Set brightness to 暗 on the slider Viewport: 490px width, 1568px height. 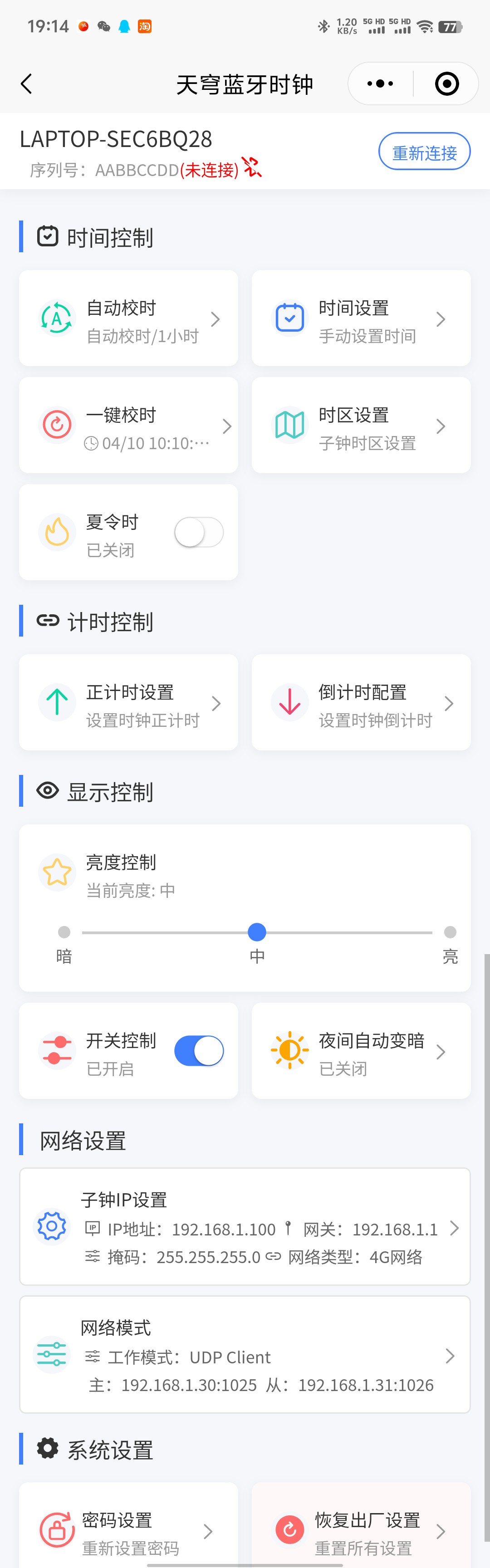click(64, 932)
